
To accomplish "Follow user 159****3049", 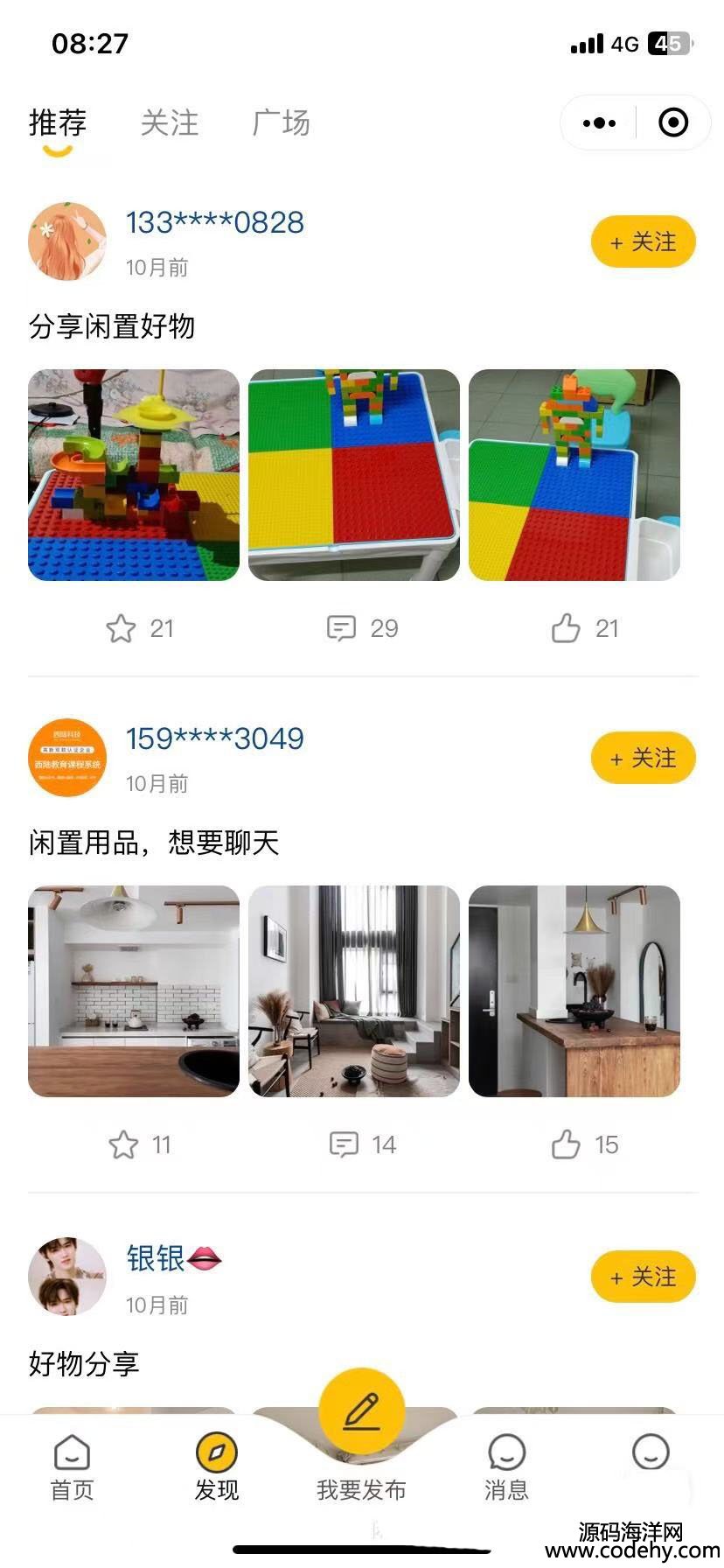I will click(x=643, y=759).
